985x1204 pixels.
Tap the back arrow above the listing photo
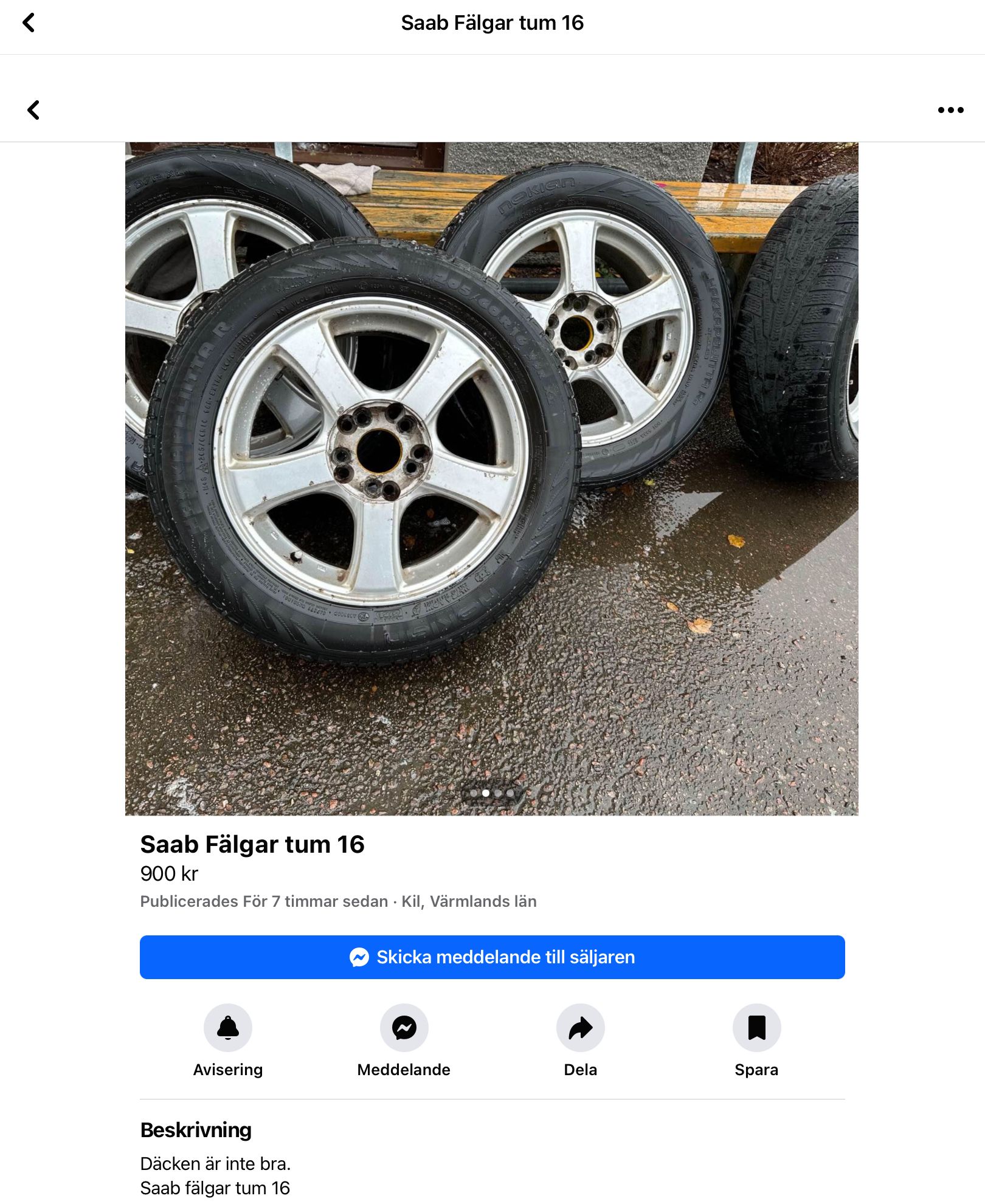pyautogui.click(x=33, y=110)
